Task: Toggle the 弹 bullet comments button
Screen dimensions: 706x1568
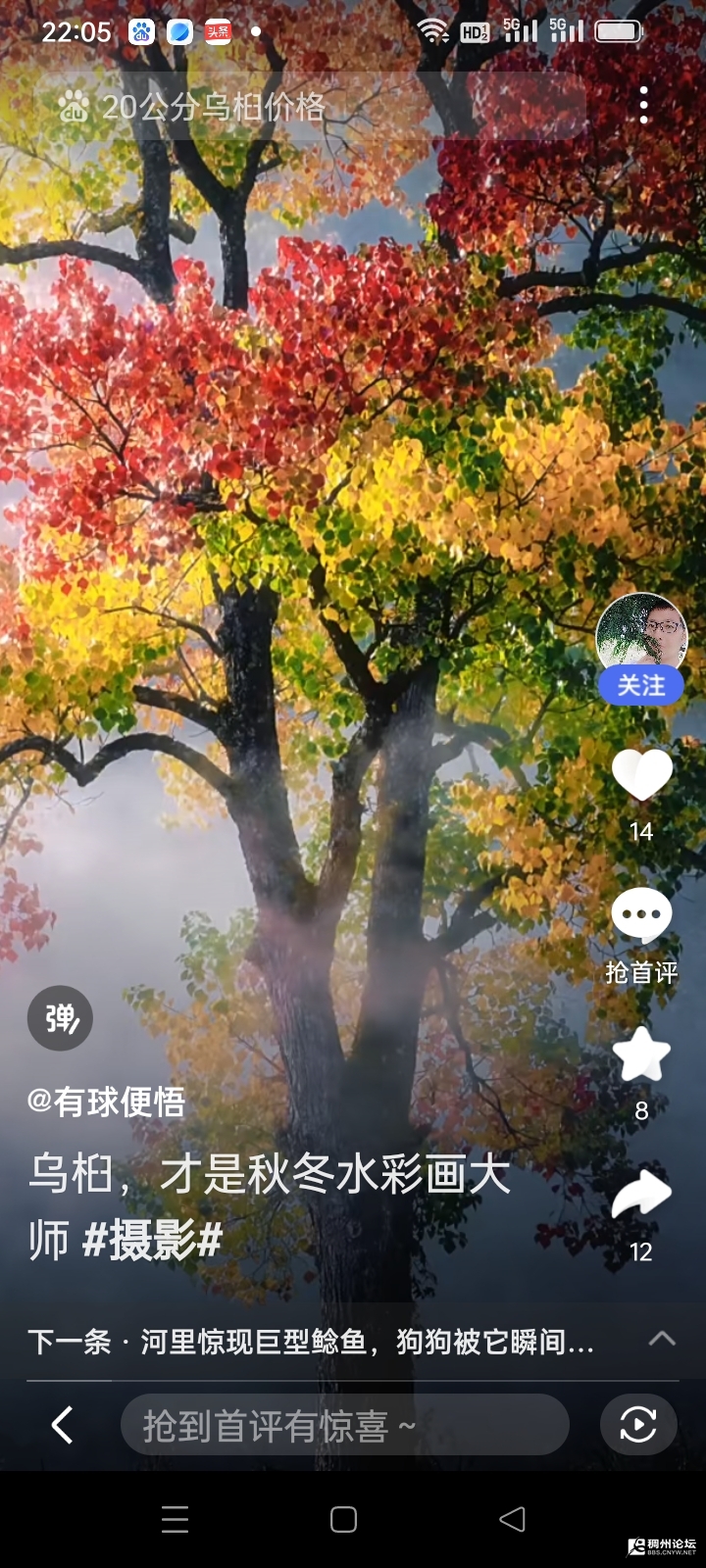Action: click(60, 1018)
